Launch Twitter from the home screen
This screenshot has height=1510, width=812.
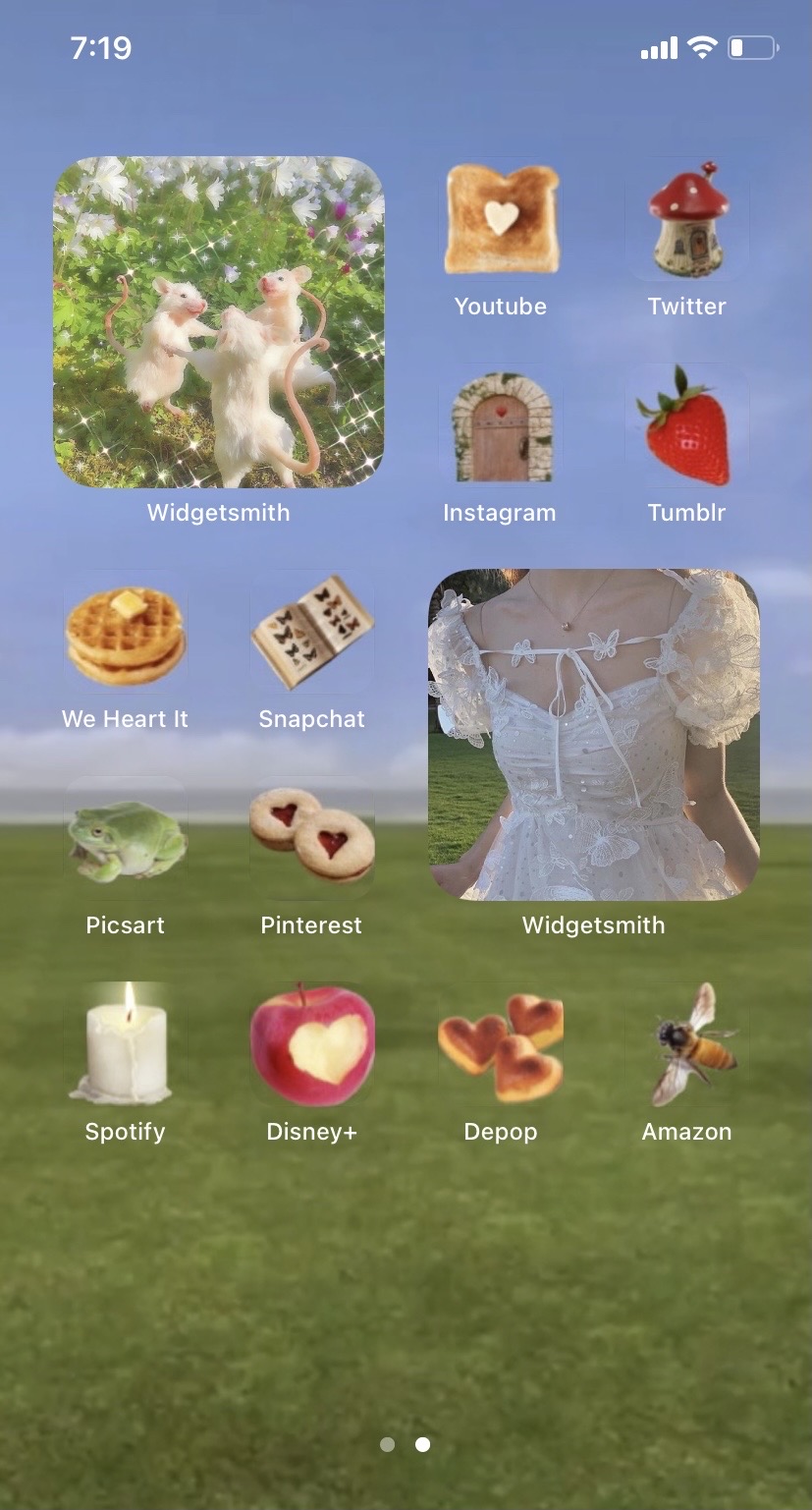[x=687, y=220]
